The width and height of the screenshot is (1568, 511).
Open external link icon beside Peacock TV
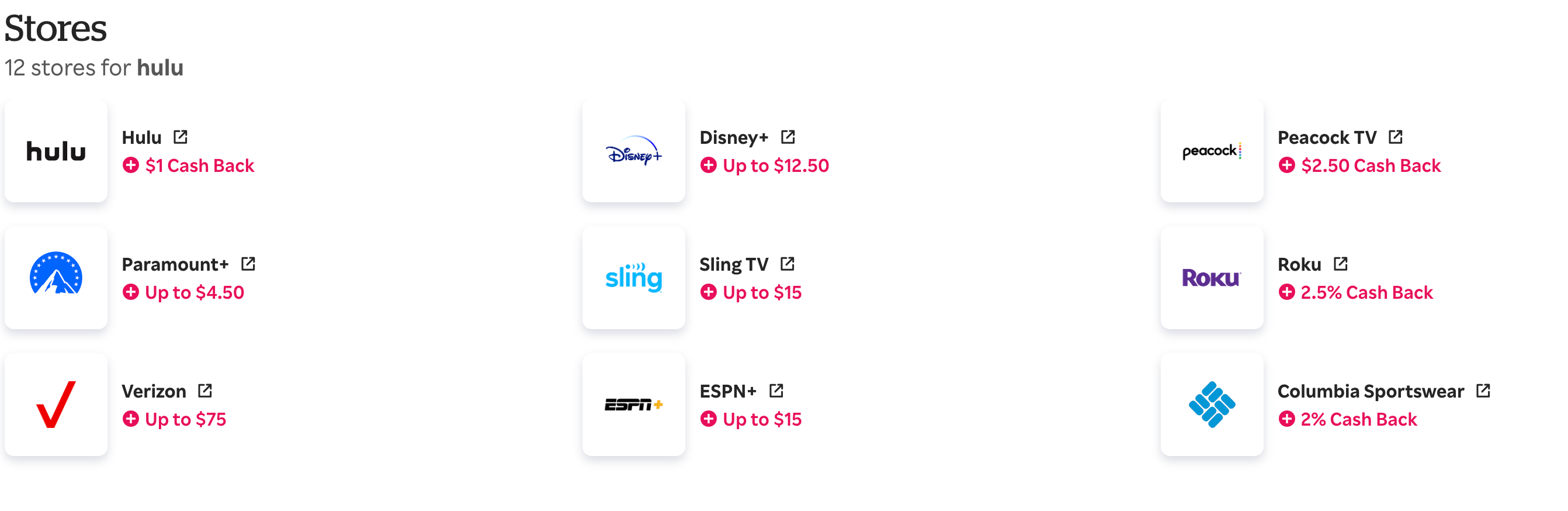click(1395, 137)
